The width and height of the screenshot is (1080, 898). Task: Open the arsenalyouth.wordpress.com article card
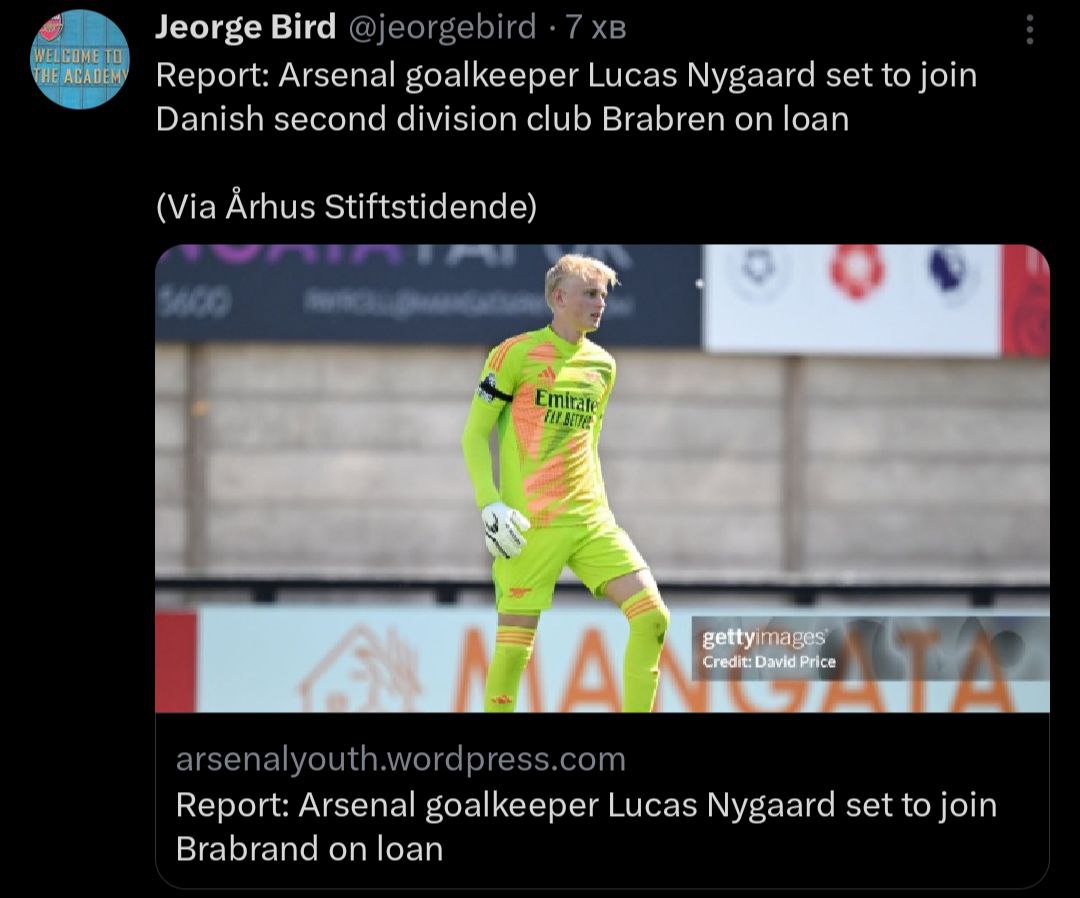click(x=602, y=802)
